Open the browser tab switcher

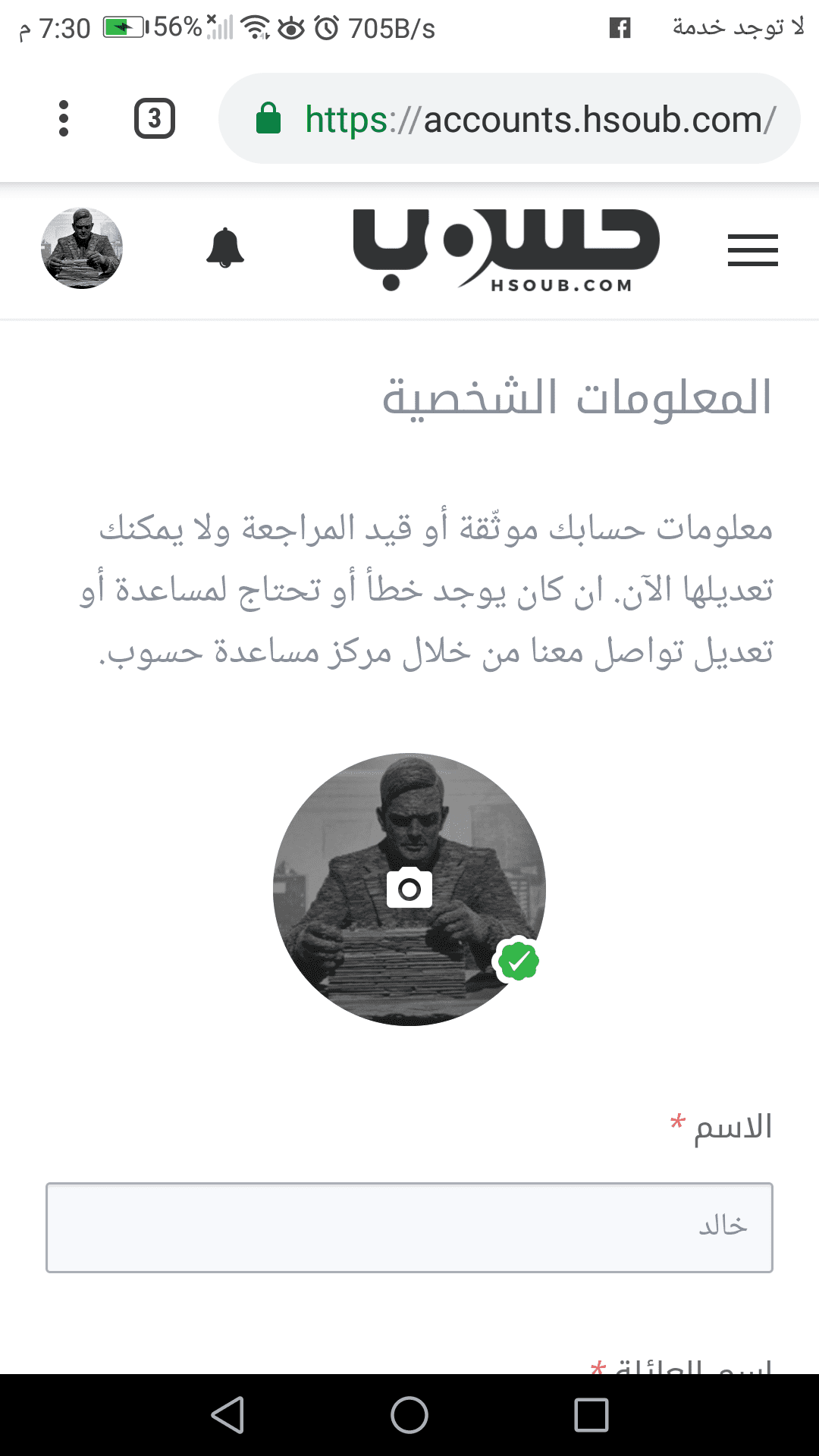click(x=155, y=119)
